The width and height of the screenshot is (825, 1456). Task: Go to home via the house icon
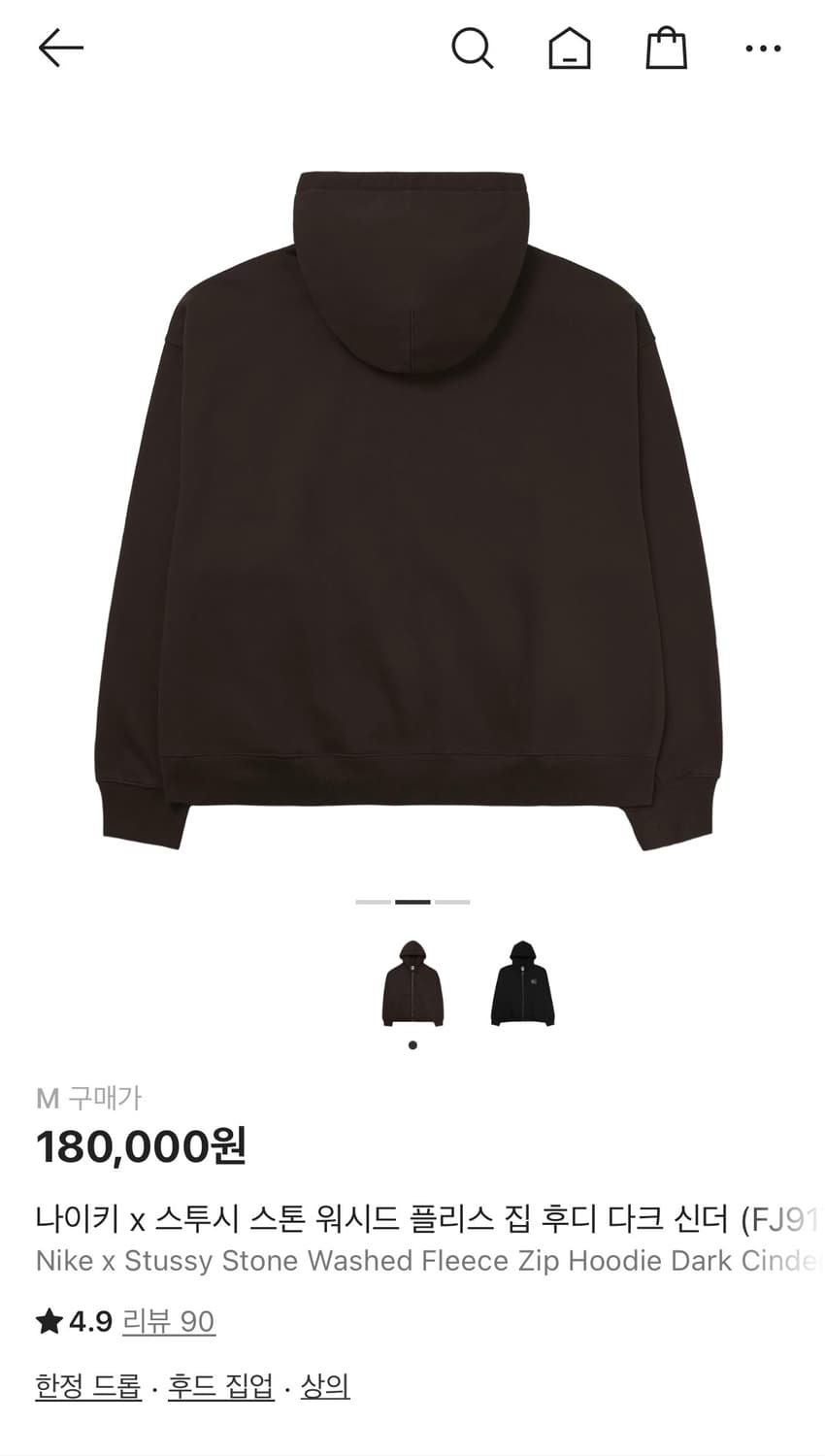point(570,47)
